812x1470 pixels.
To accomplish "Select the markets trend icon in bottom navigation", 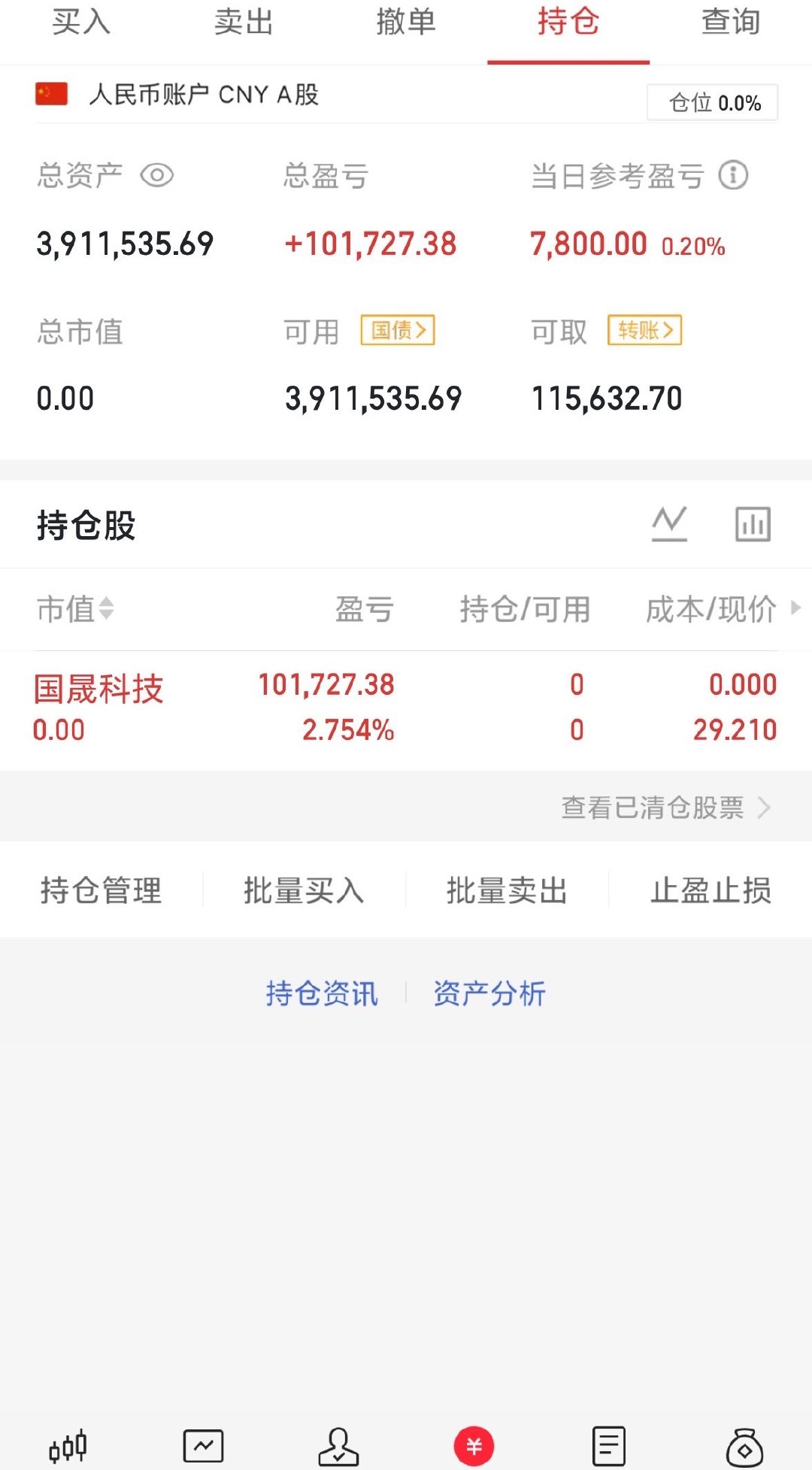I will pos(201,1444).
